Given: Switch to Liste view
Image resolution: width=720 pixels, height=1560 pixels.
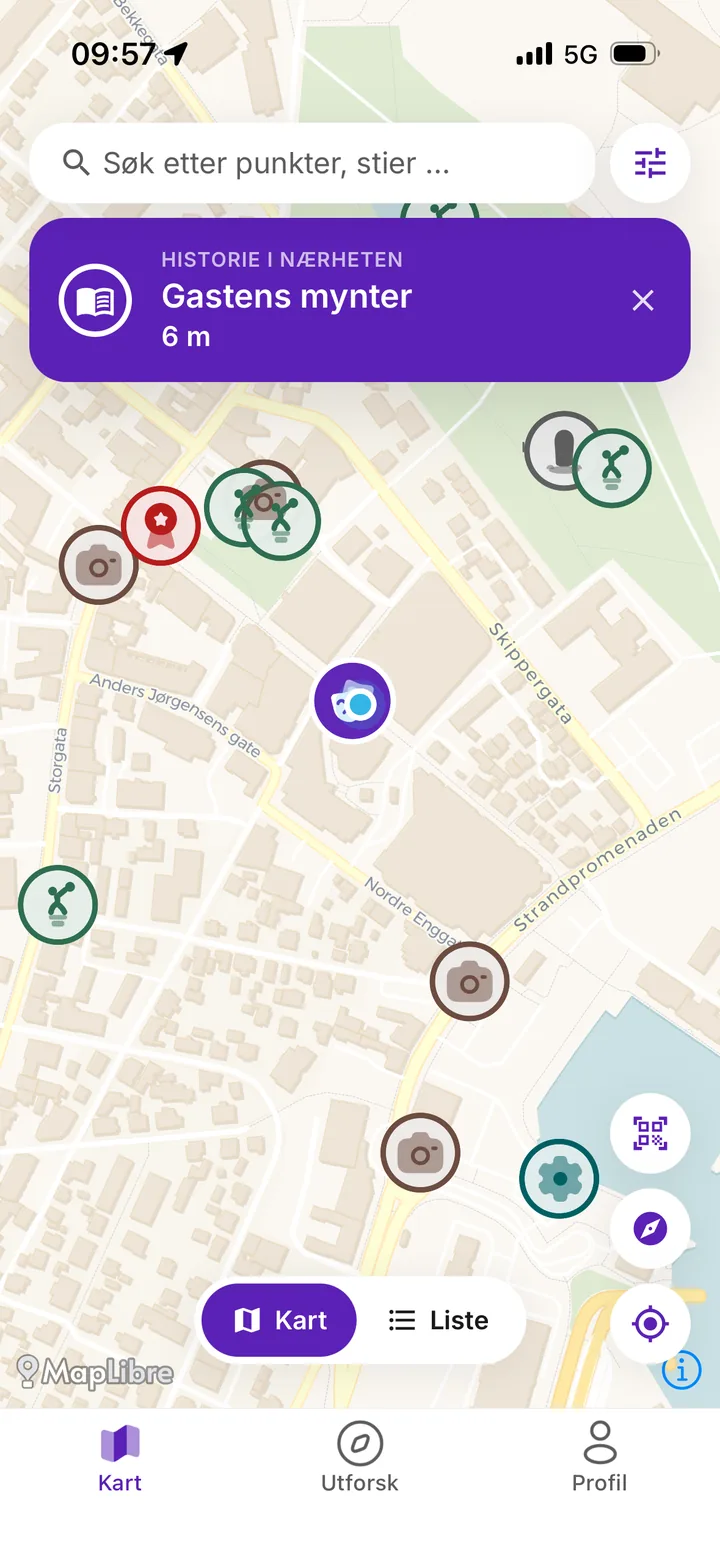Looking at the screenshot, I should [439, 1320].
